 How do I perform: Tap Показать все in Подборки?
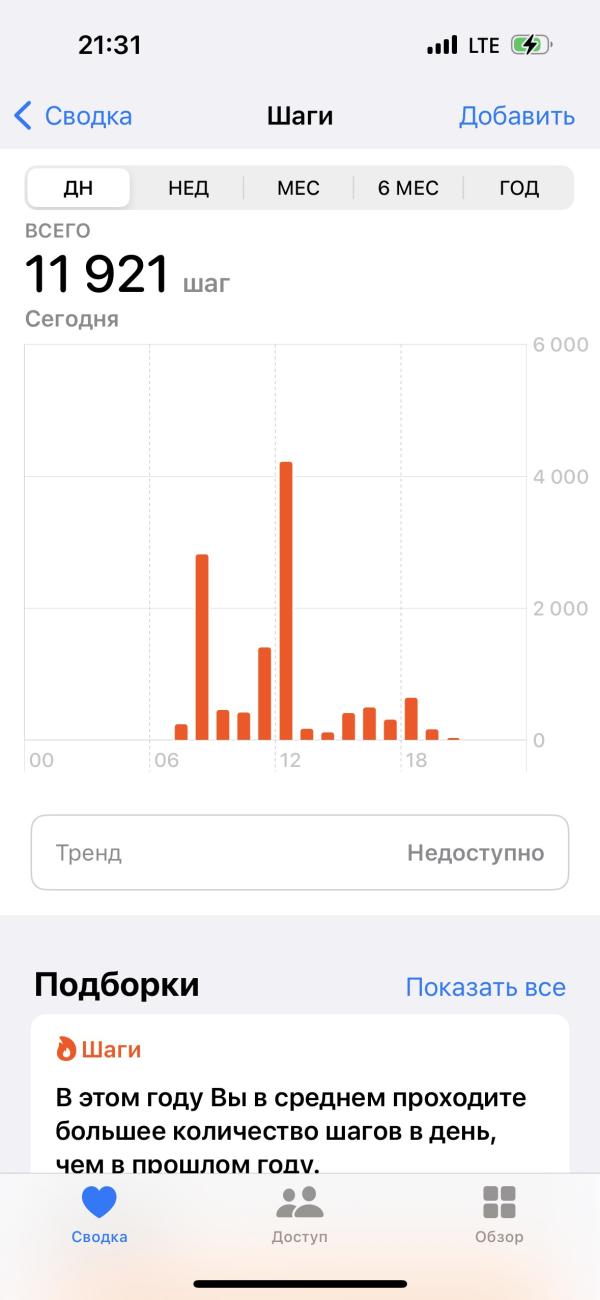tap(485, 988)
